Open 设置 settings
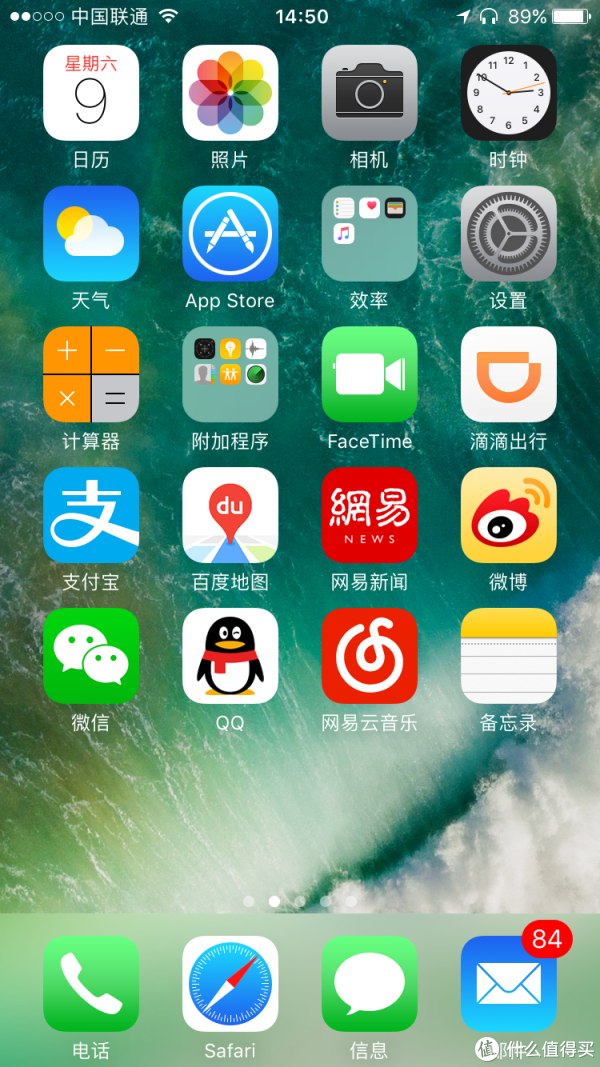This screenshot has width=600, height=1067. pos(509,233)
